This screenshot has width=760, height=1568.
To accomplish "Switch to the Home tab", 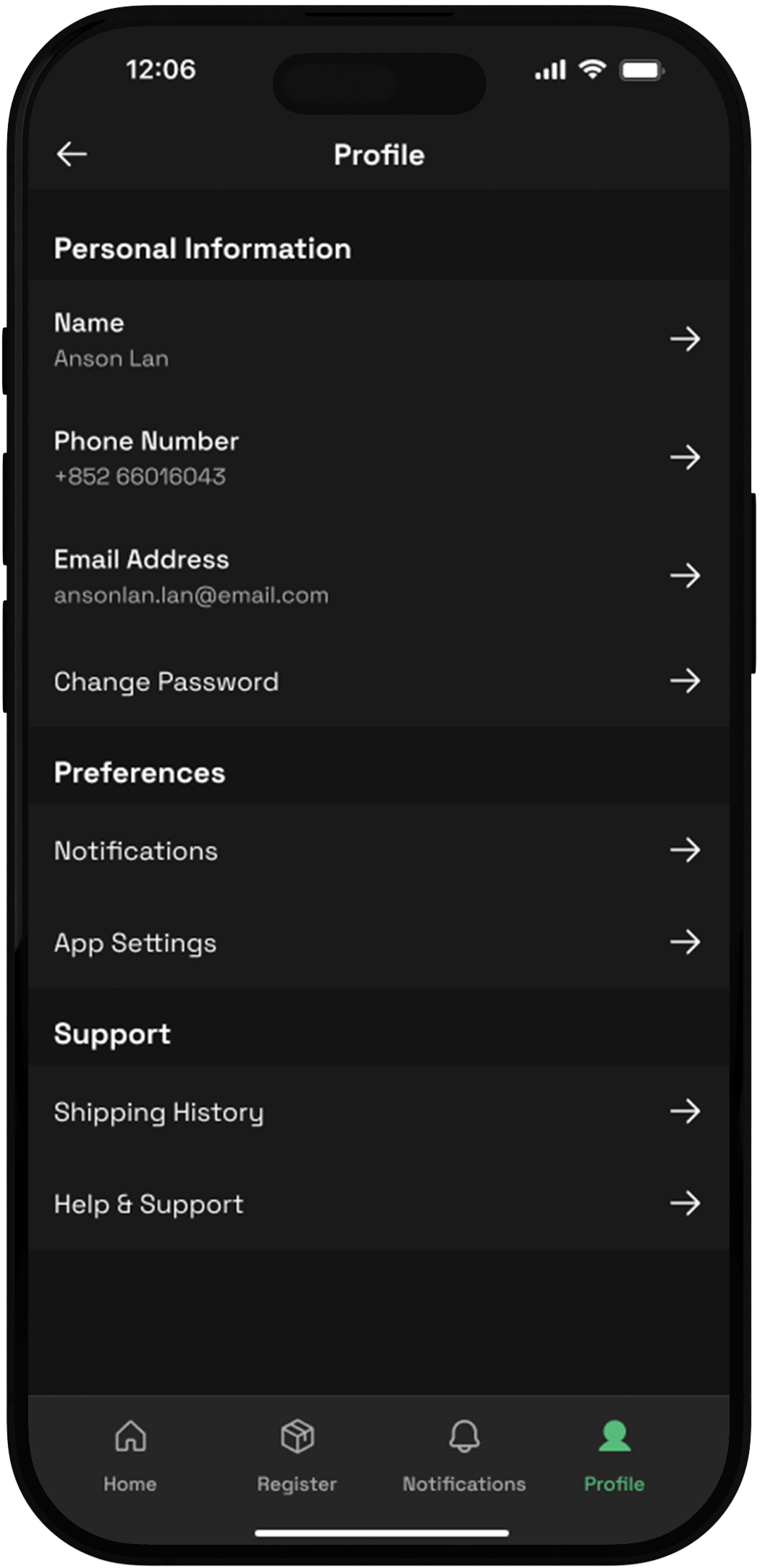I will (x=130, y=1456).
